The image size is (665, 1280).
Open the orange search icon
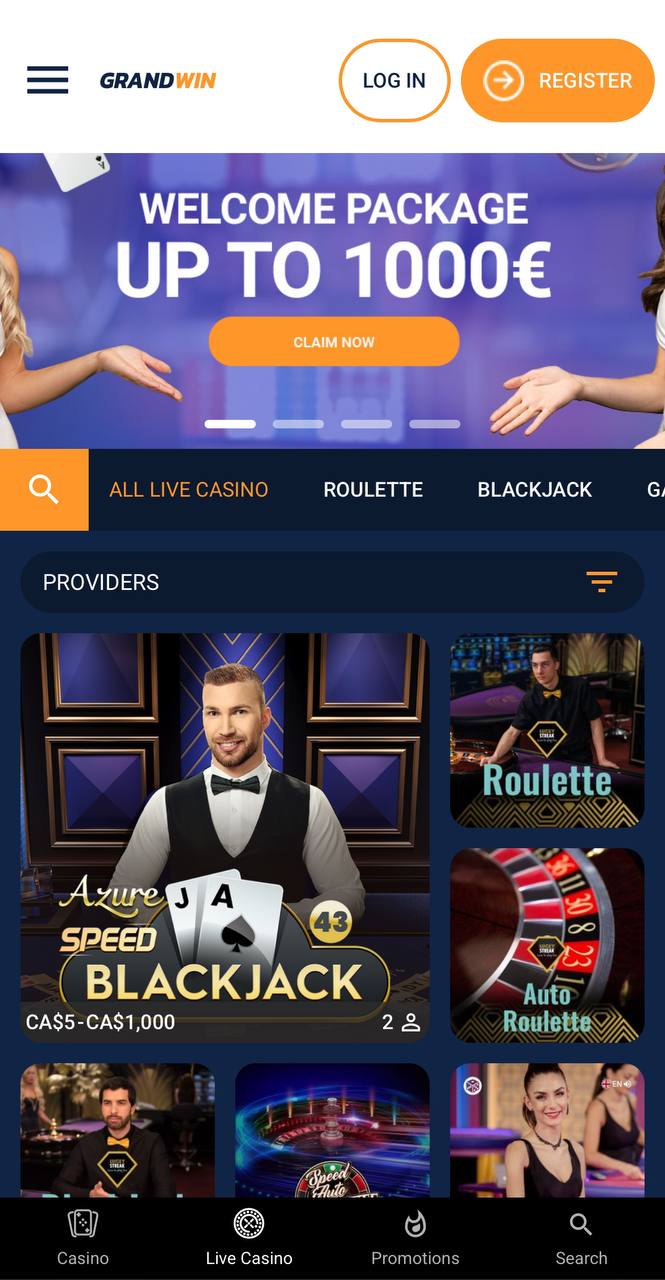[x=44, y=490]
